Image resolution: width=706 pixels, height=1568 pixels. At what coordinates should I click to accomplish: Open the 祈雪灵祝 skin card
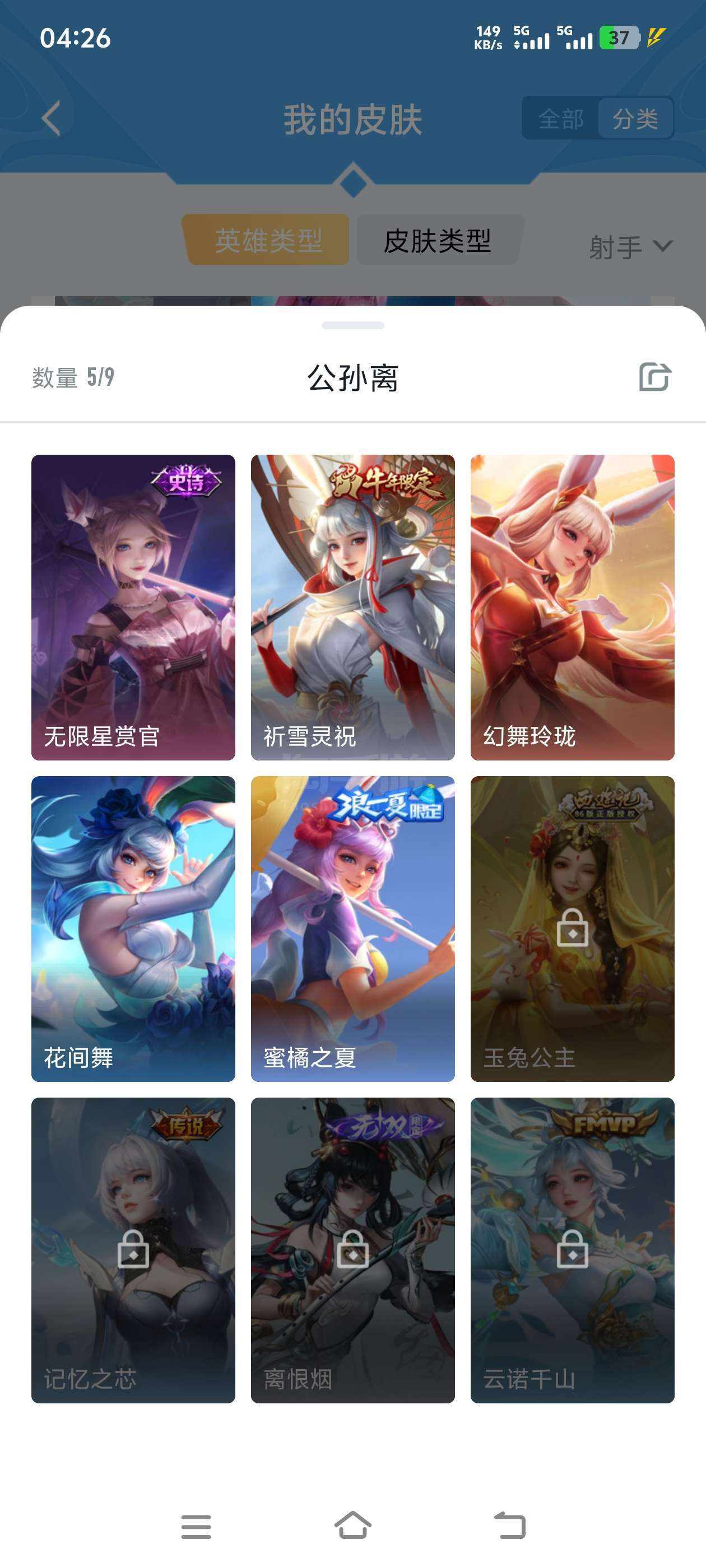(352, 607)
